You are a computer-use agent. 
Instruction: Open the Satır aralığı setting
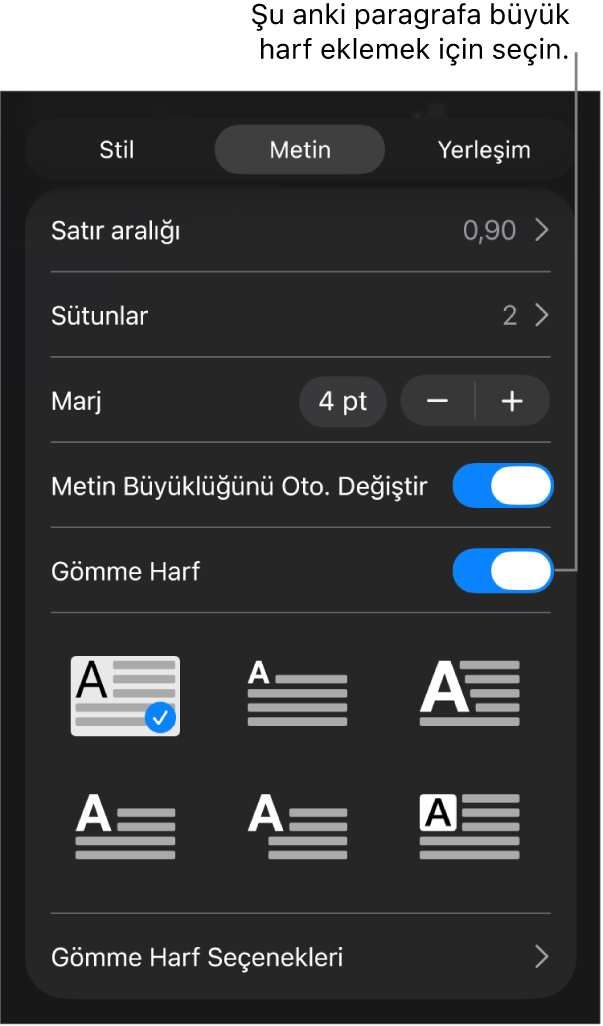coord(301,230)
